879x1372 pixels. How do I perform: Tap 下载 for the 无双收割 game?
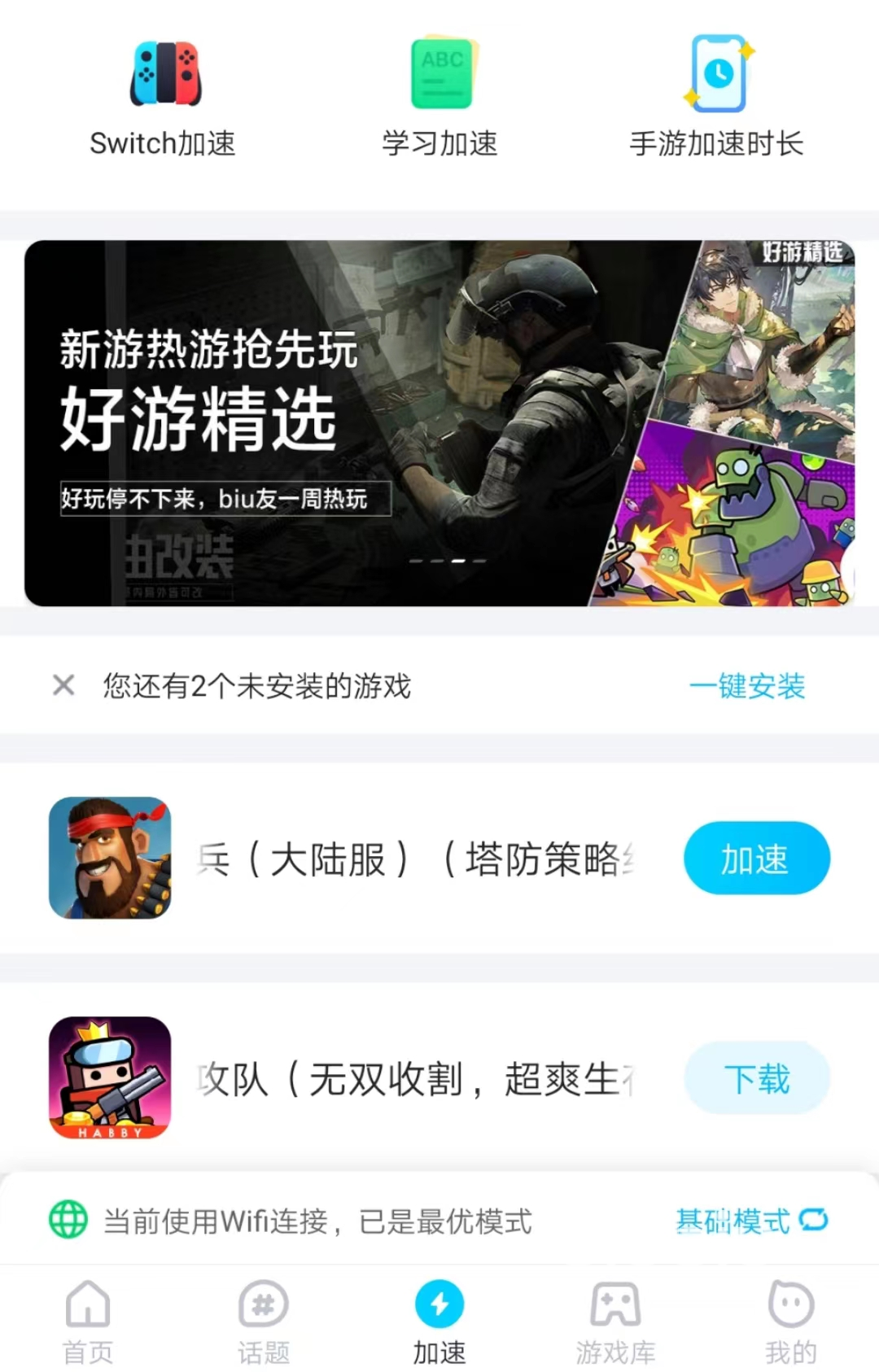756,1078
